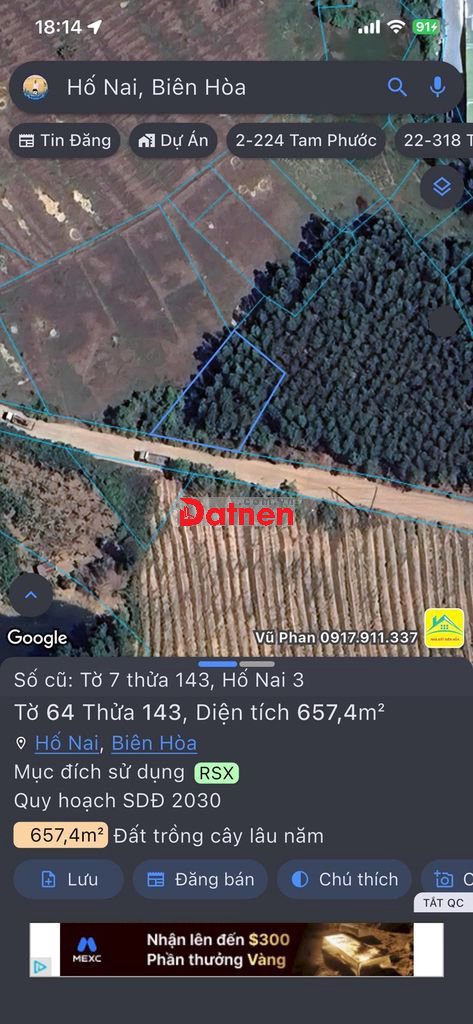Select the Tin Đăng chip
The width and height of the screenshot is (473, 1024).
(65, 140)
